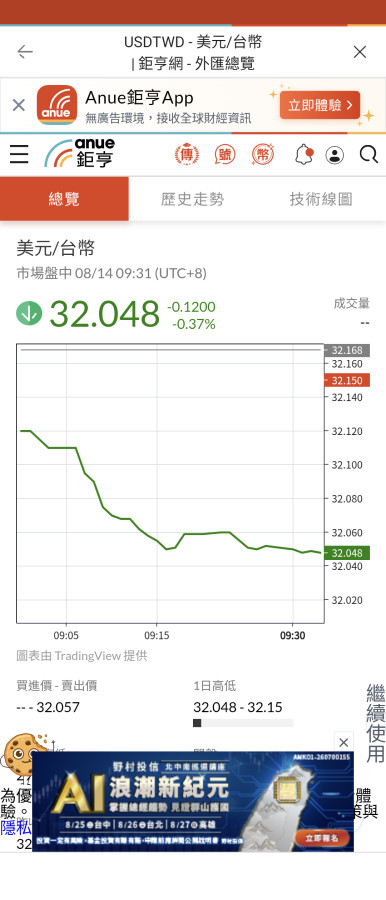
Task: Open the 幣 icon
Action: (x=263, y=154)
